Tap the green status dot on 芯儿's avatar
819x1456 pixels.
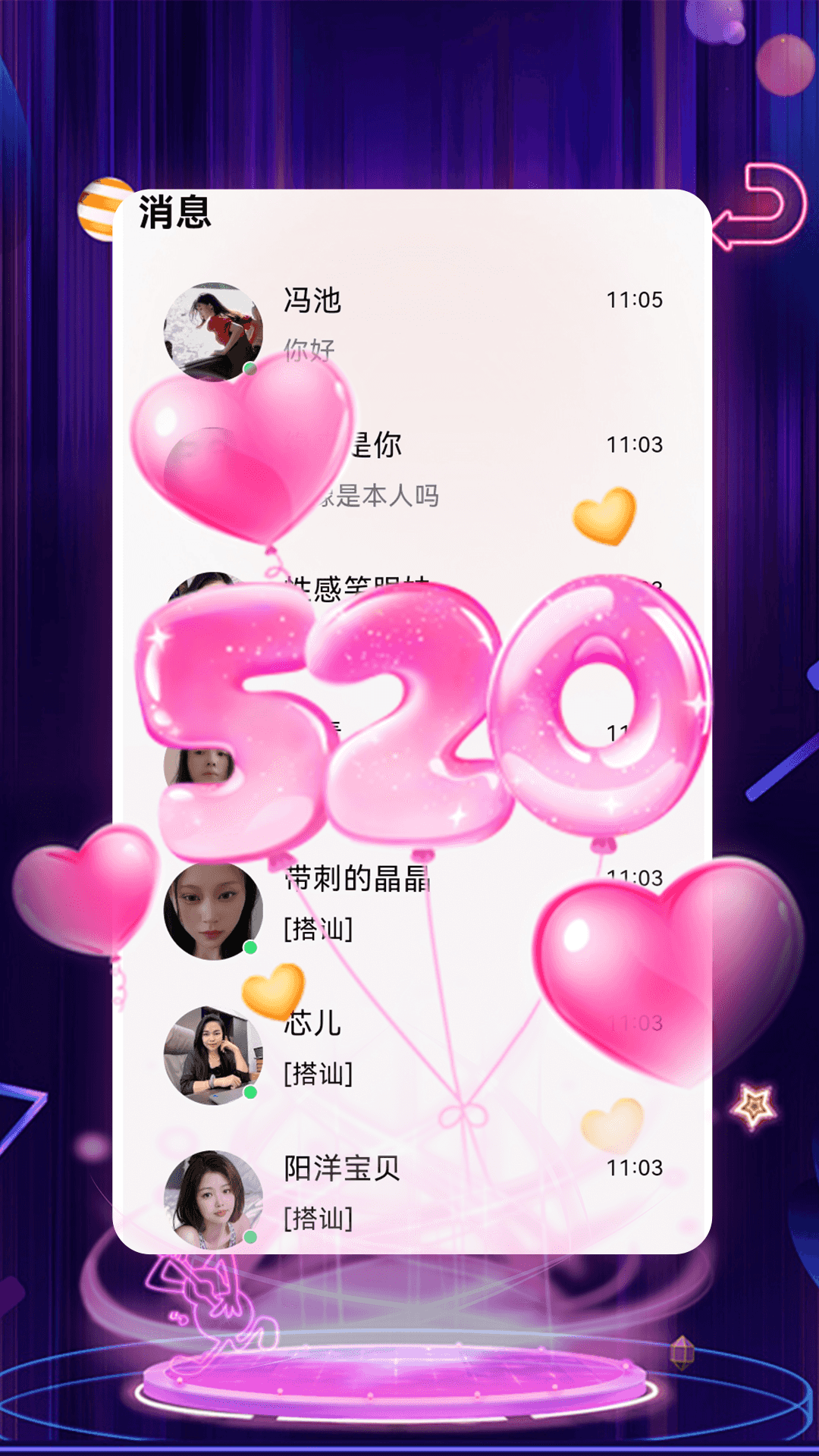249,1092
